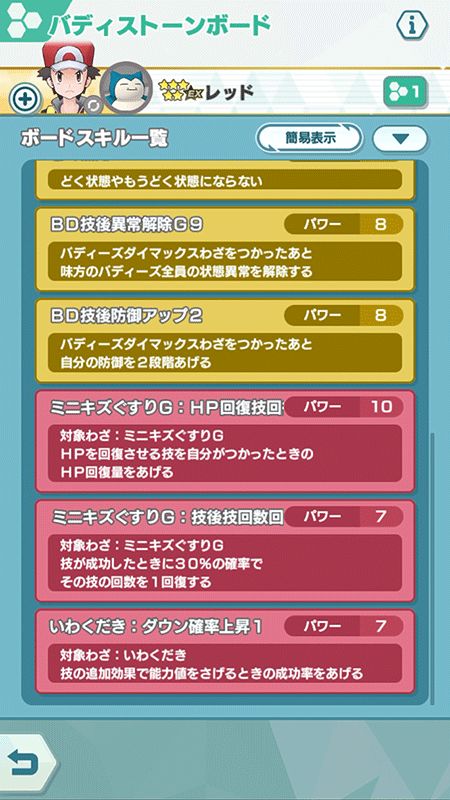
Task: Switch display mode with 簡易表示 button
Action: tap(310, 138)
